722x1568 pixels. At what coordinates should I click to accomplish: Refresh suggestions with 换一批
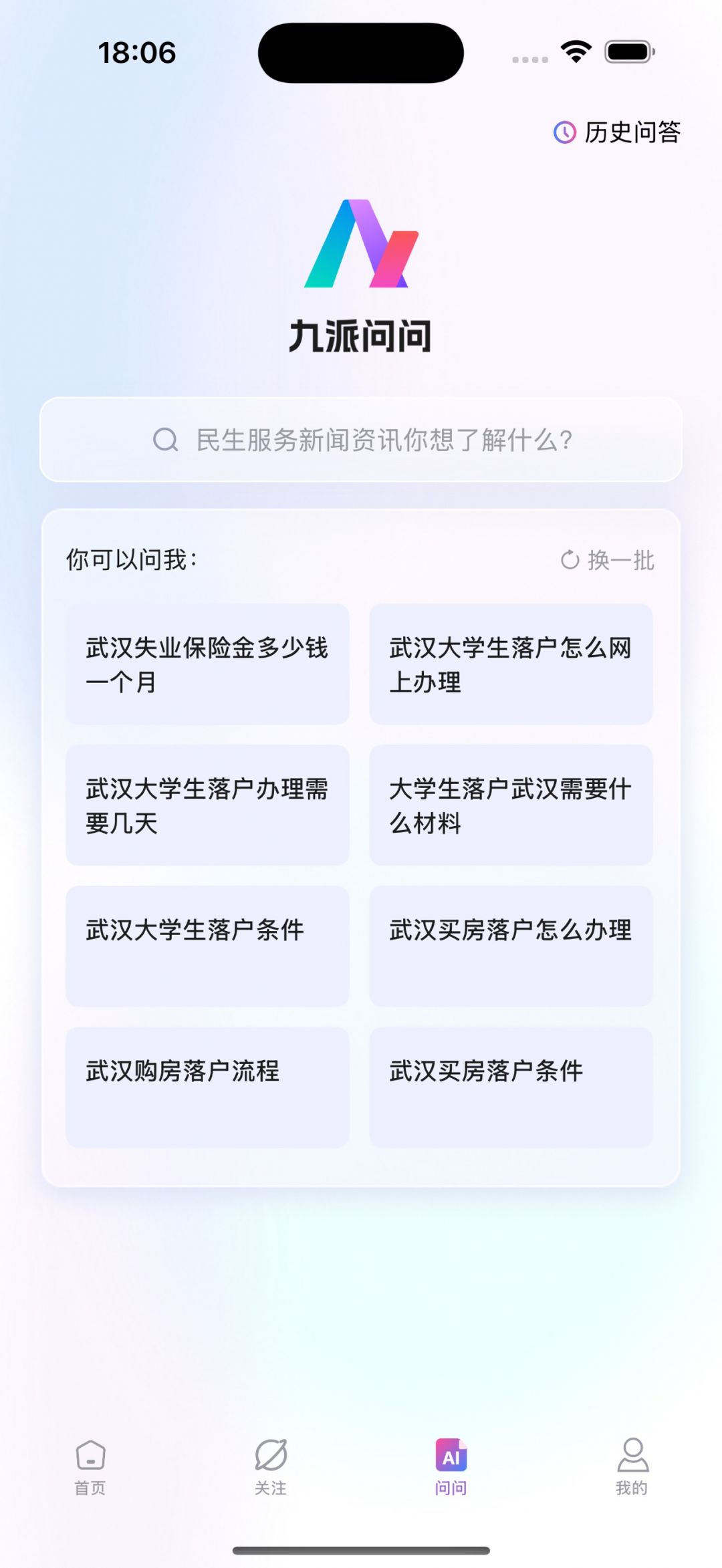coord(607,560)
